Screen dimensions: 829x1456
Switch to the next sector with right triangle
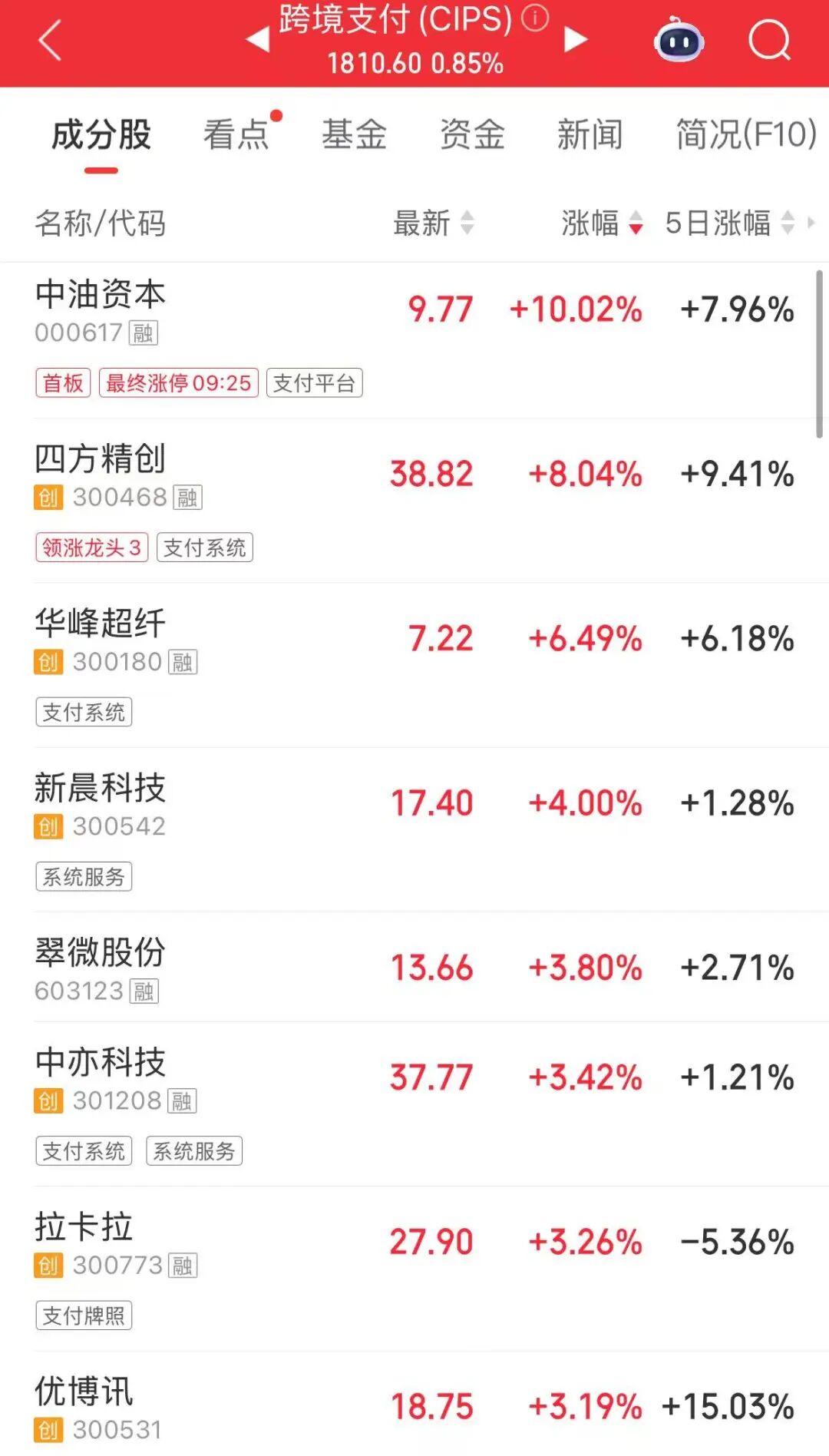coord(575,40)
